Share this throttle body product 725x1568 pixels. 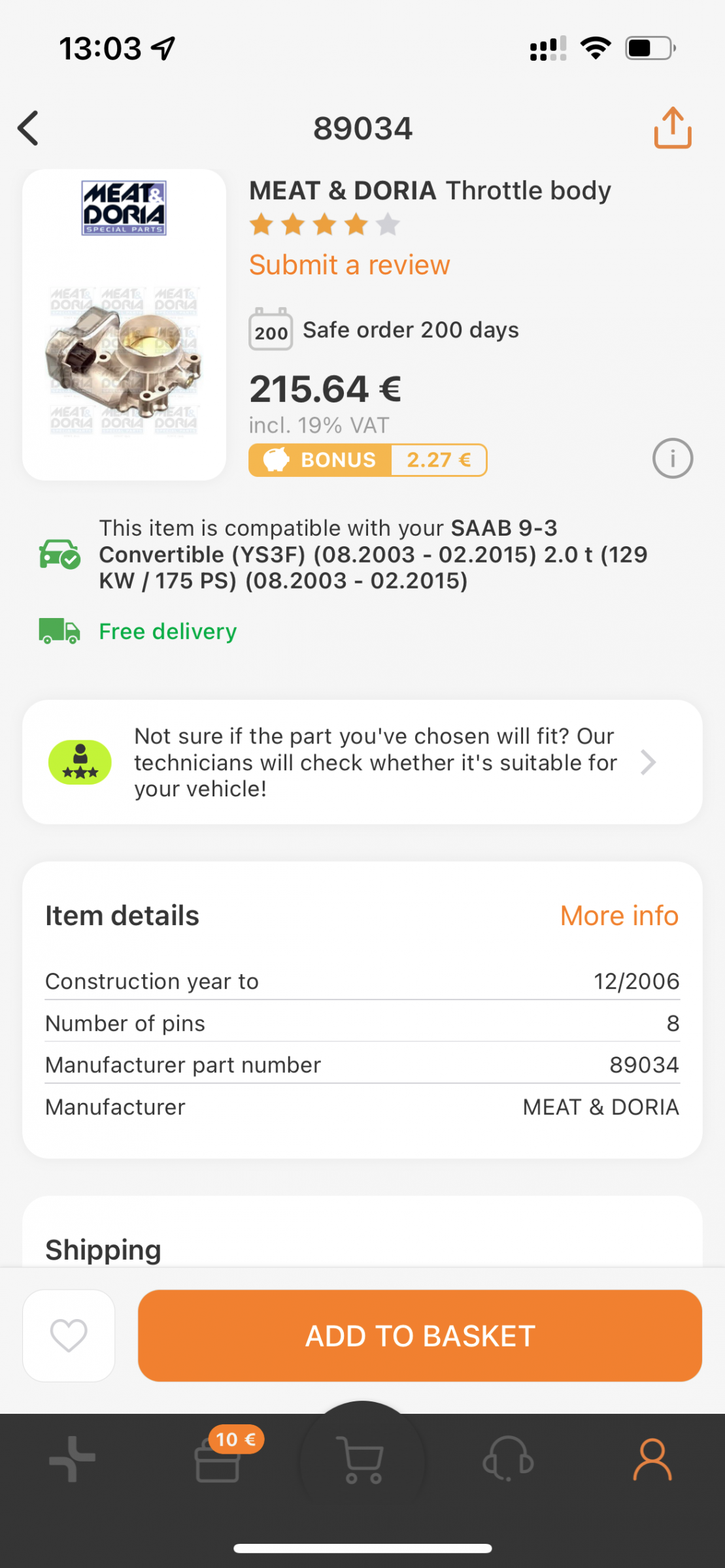(x=673, y=127)
